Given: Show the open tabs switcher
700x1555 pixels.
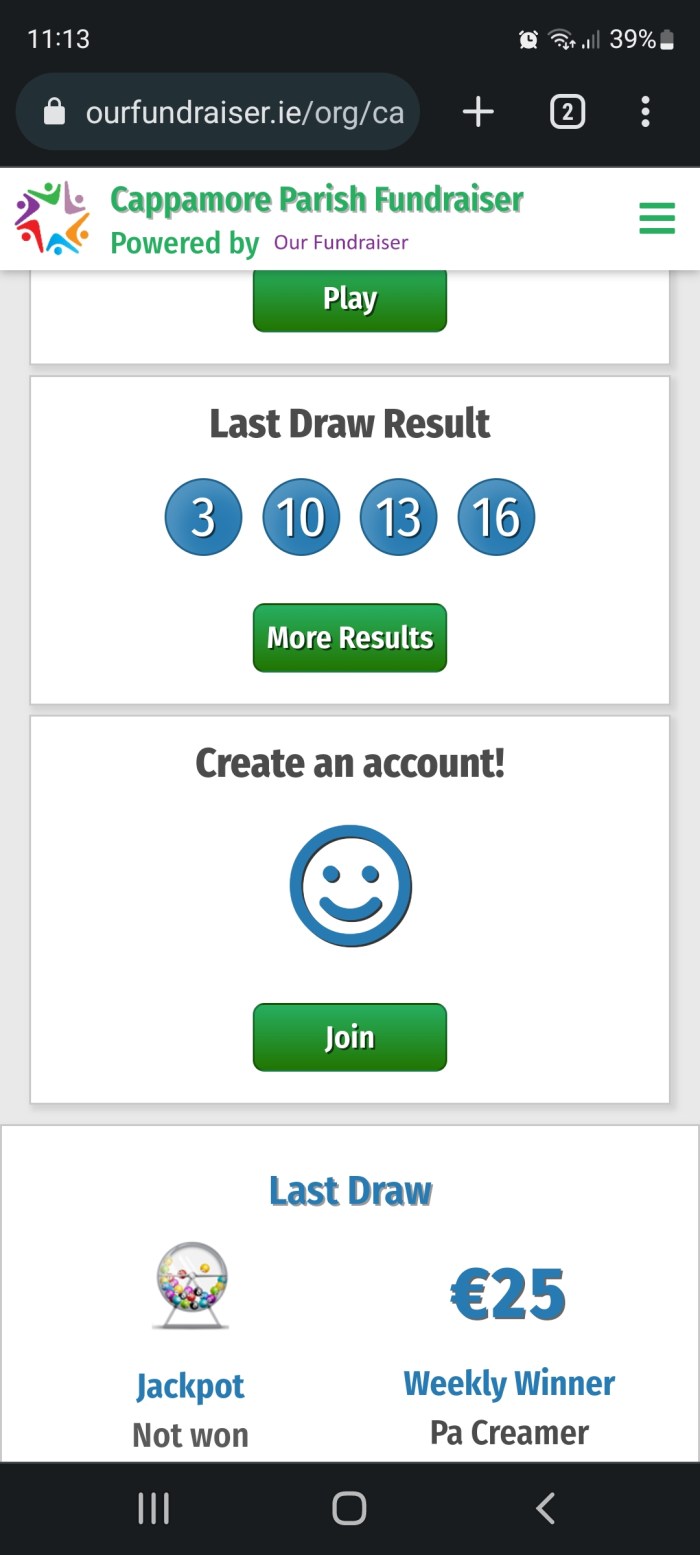Looking at the screenshot, I should [567, 112].
